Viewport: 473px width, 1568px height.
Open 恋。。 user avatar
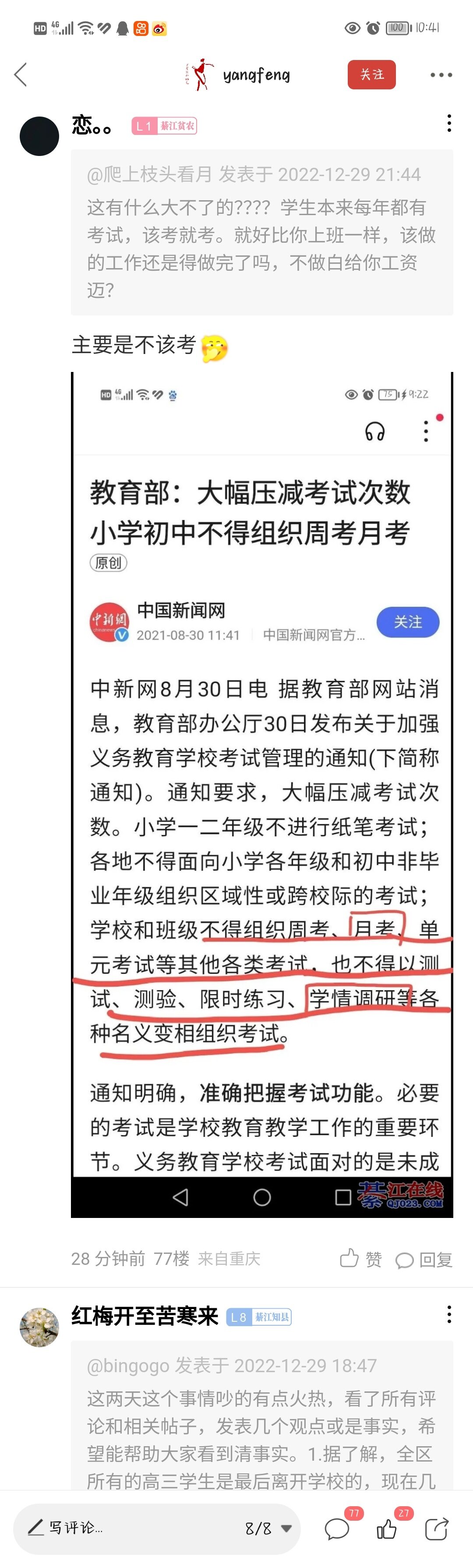(39, 136)
